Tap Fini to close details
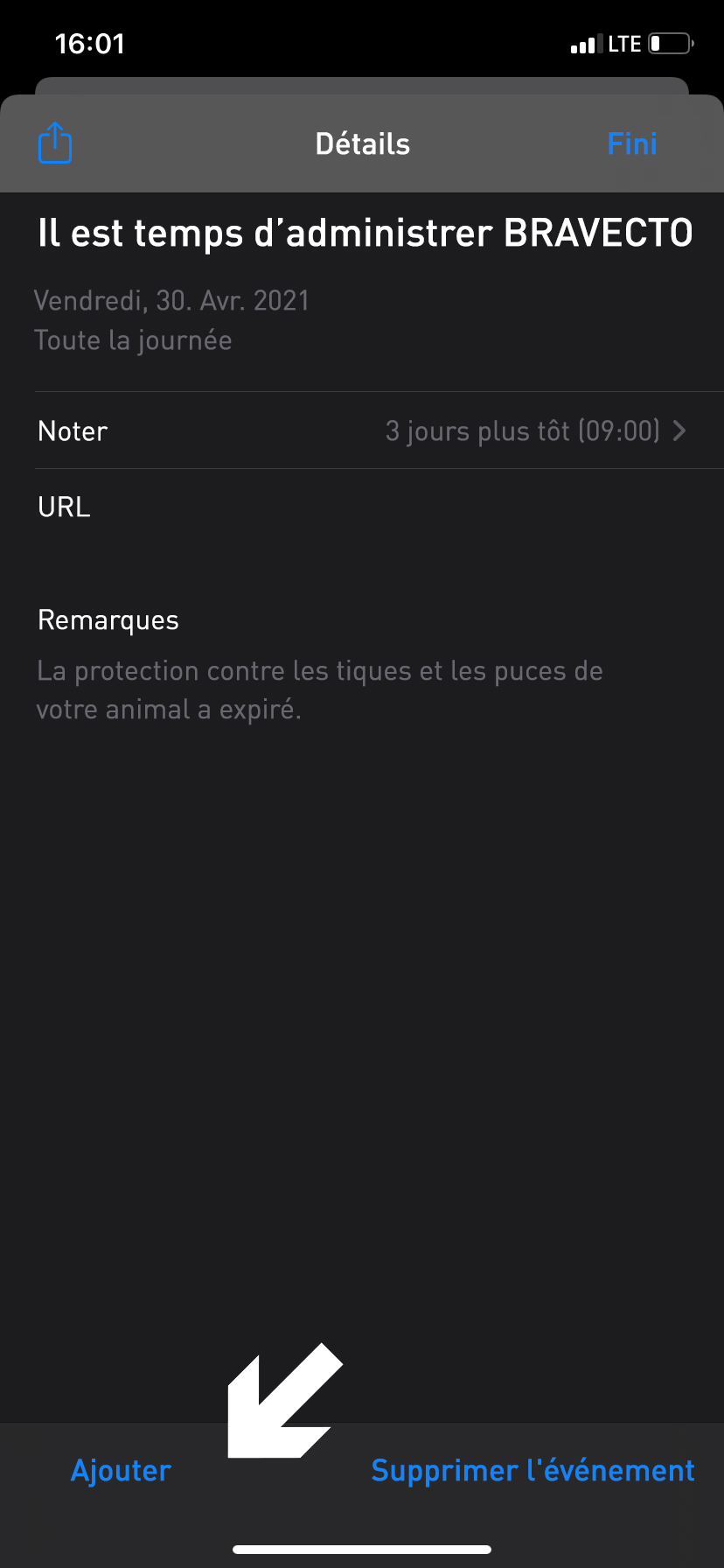This screenshot has width=724, height=1568. 631,143
